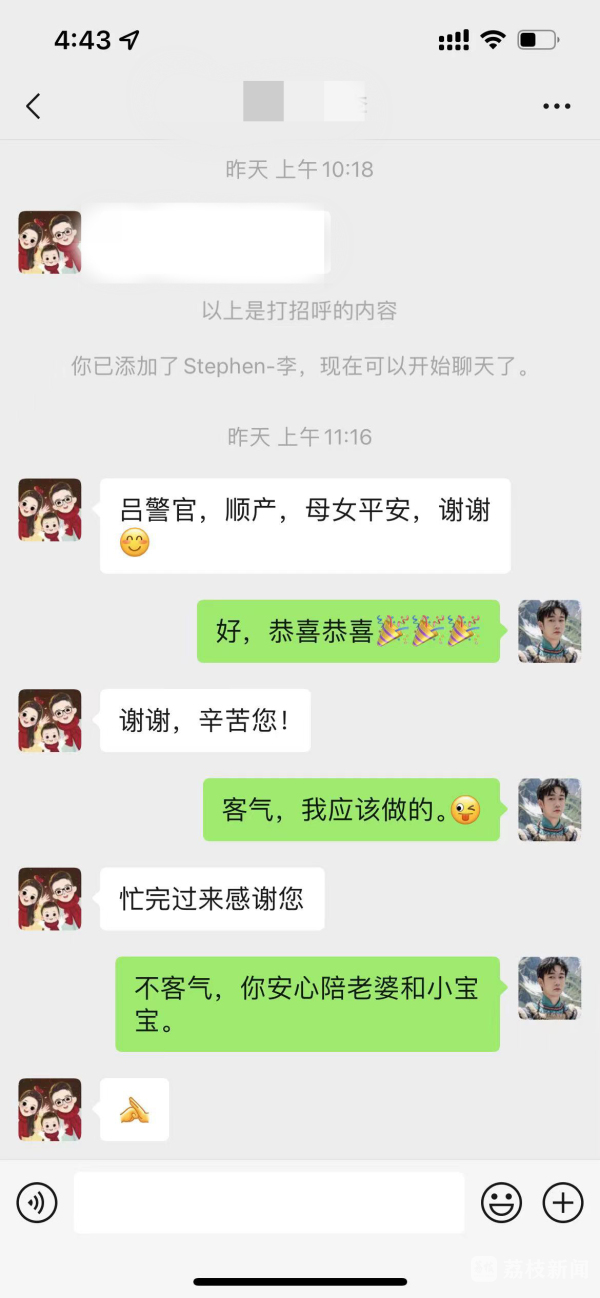Open my avatar beside 好，恭喜恭喜 message

pos(549,631)
